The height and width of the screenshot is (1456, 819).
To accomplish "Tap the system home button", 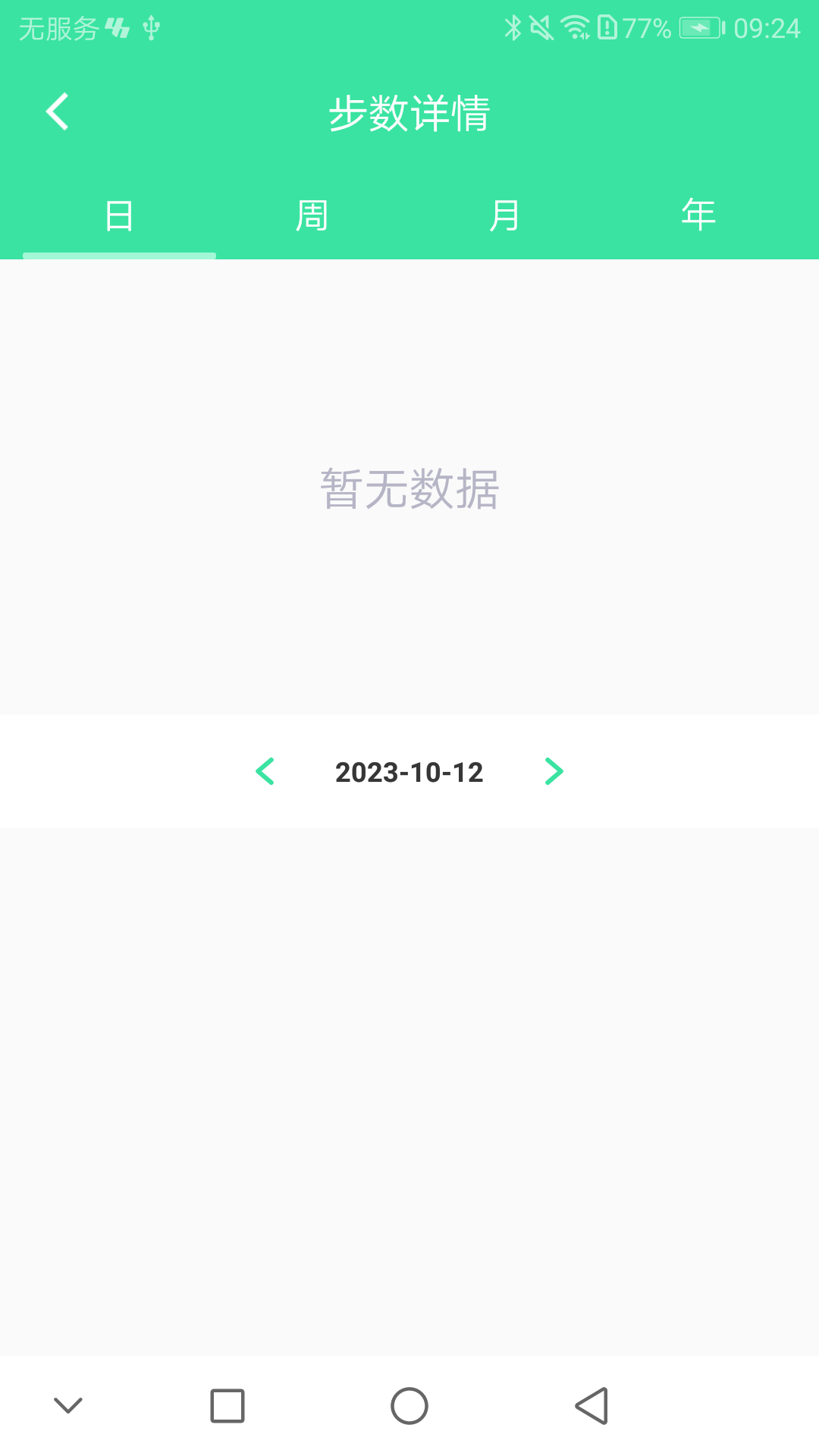I will (409, 1406).
